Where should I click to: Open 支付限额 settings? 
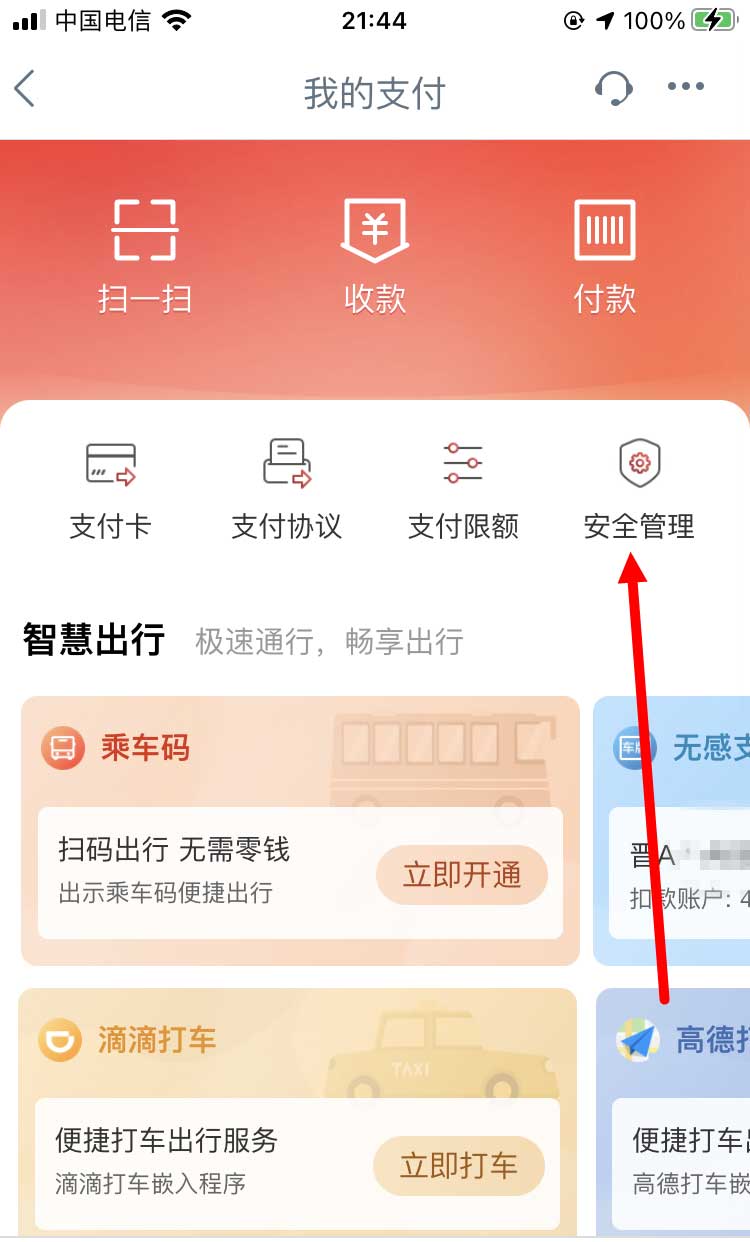click(x=463, y=490)
